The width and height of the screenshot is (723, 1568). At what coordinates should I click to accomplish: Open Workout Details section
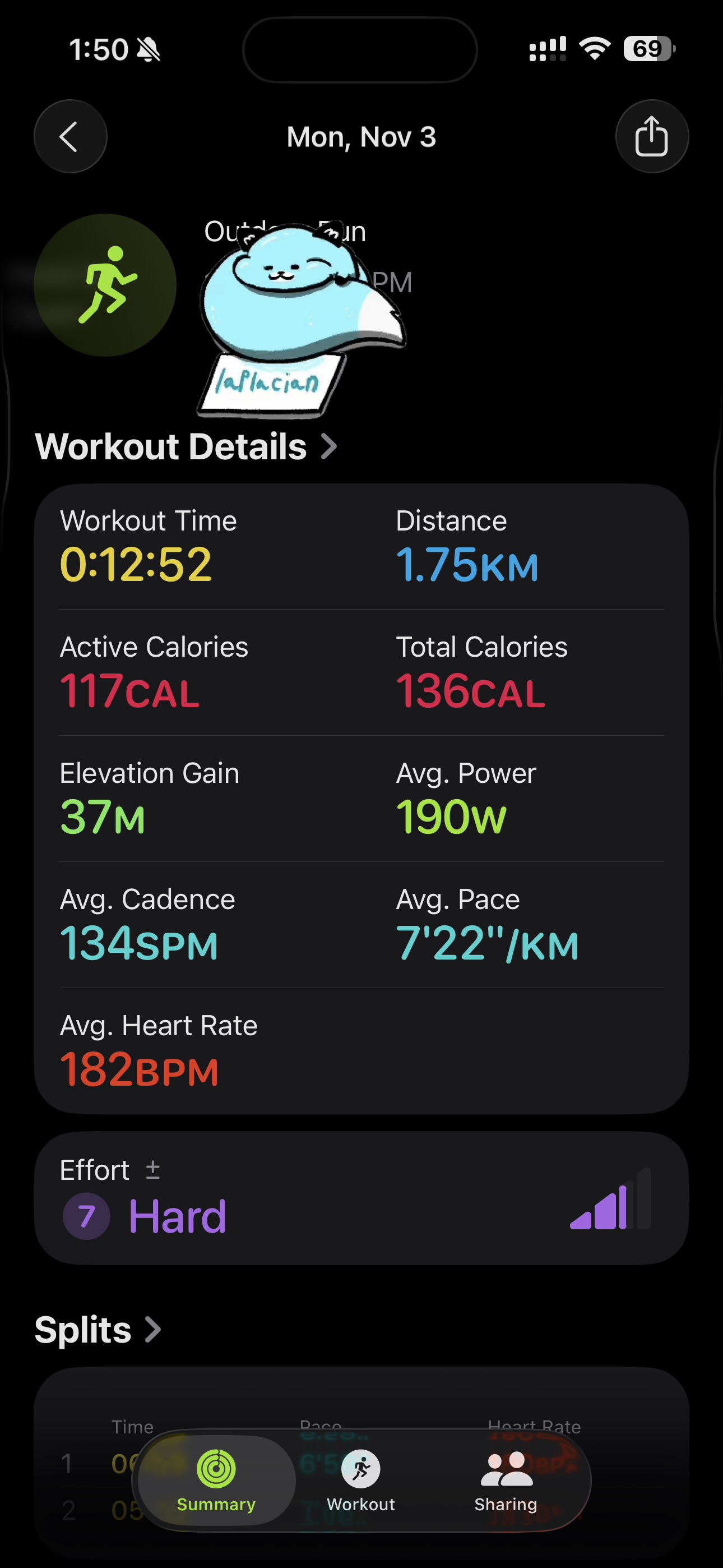(x=186, y=447)
